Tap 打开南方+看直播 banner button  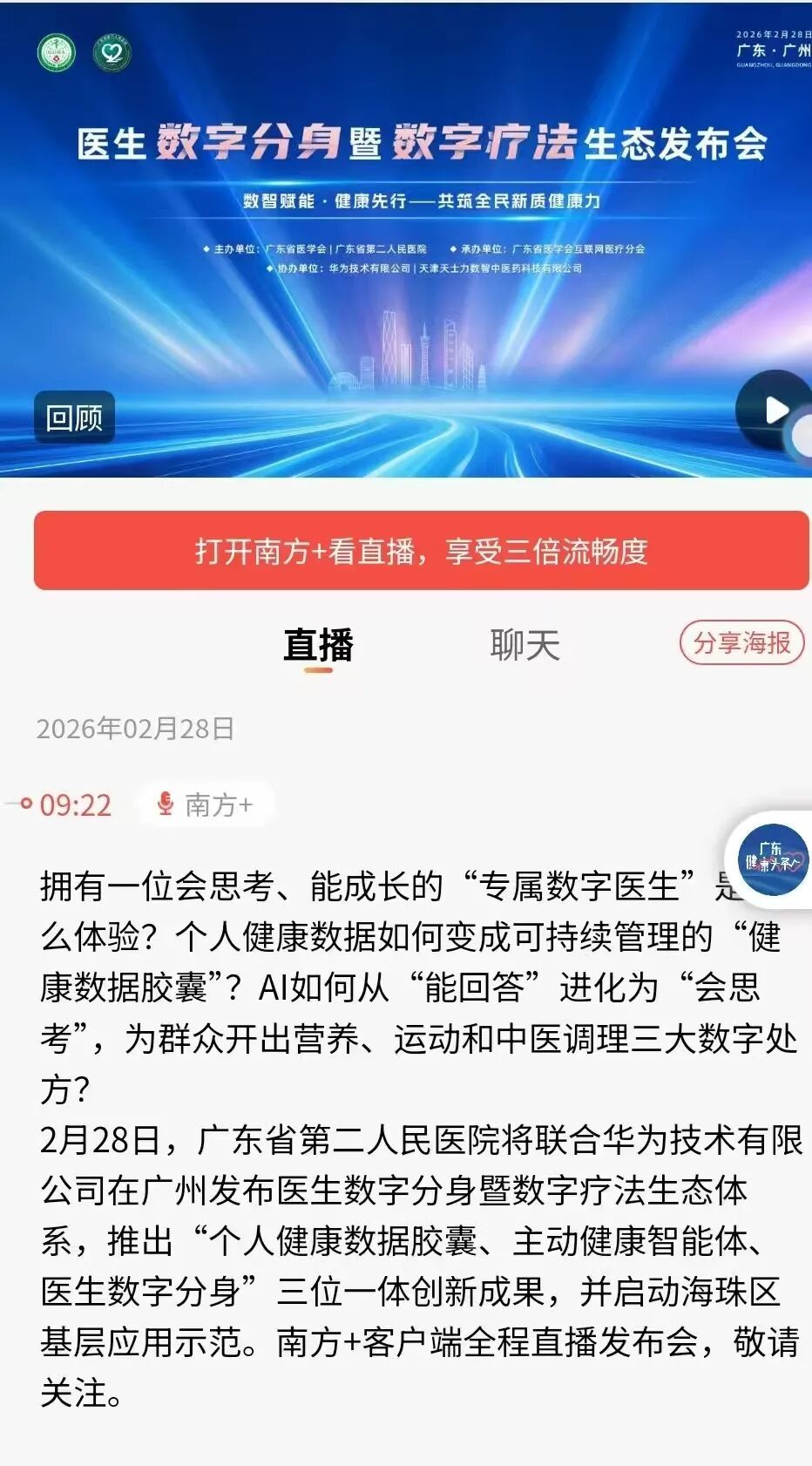pyautogui.click(x=422, y=551)
